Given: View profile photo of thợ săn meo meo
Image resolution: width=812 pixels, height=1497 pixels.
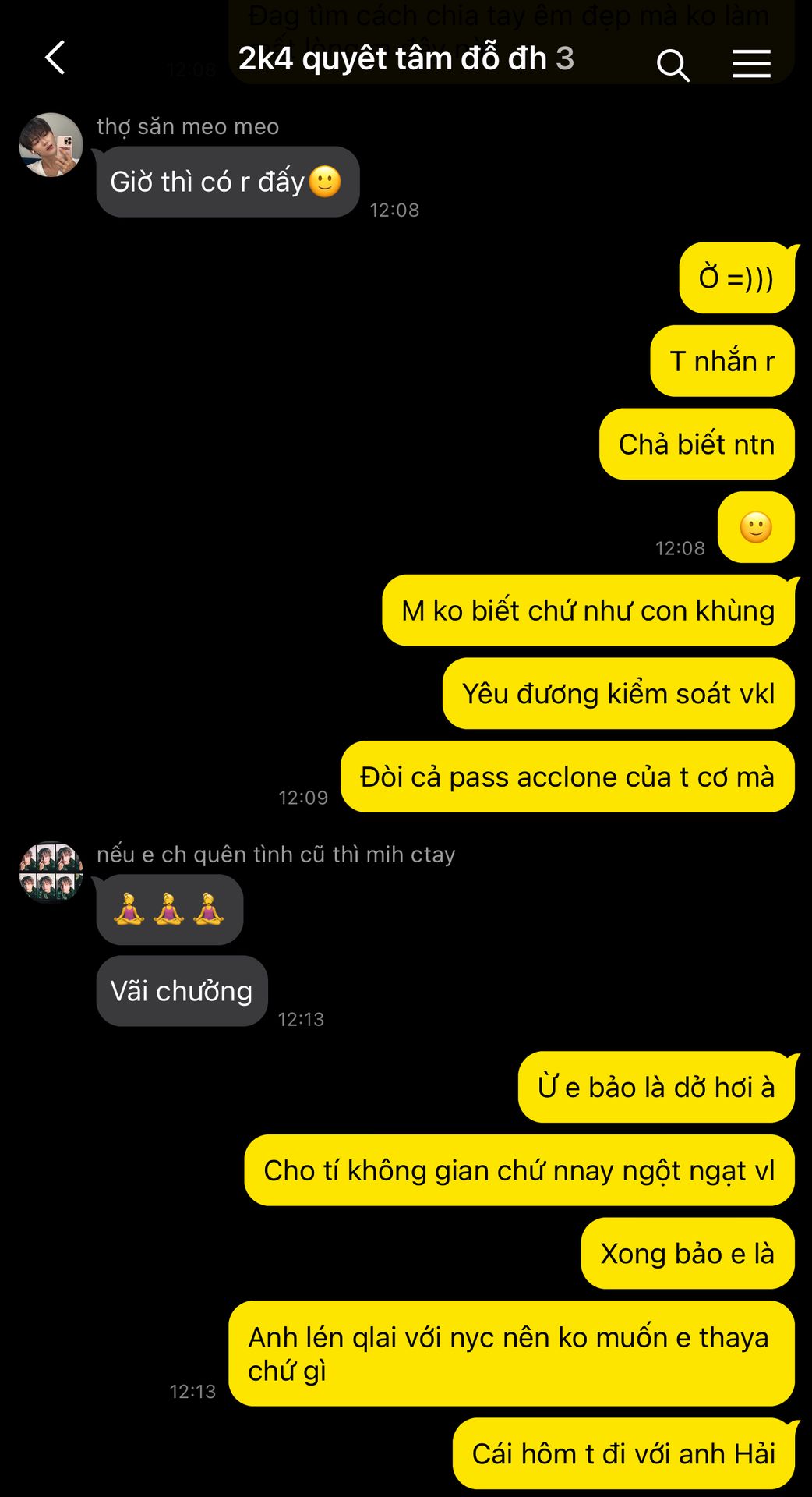Looking at the screenshot, I should point(51,145).
